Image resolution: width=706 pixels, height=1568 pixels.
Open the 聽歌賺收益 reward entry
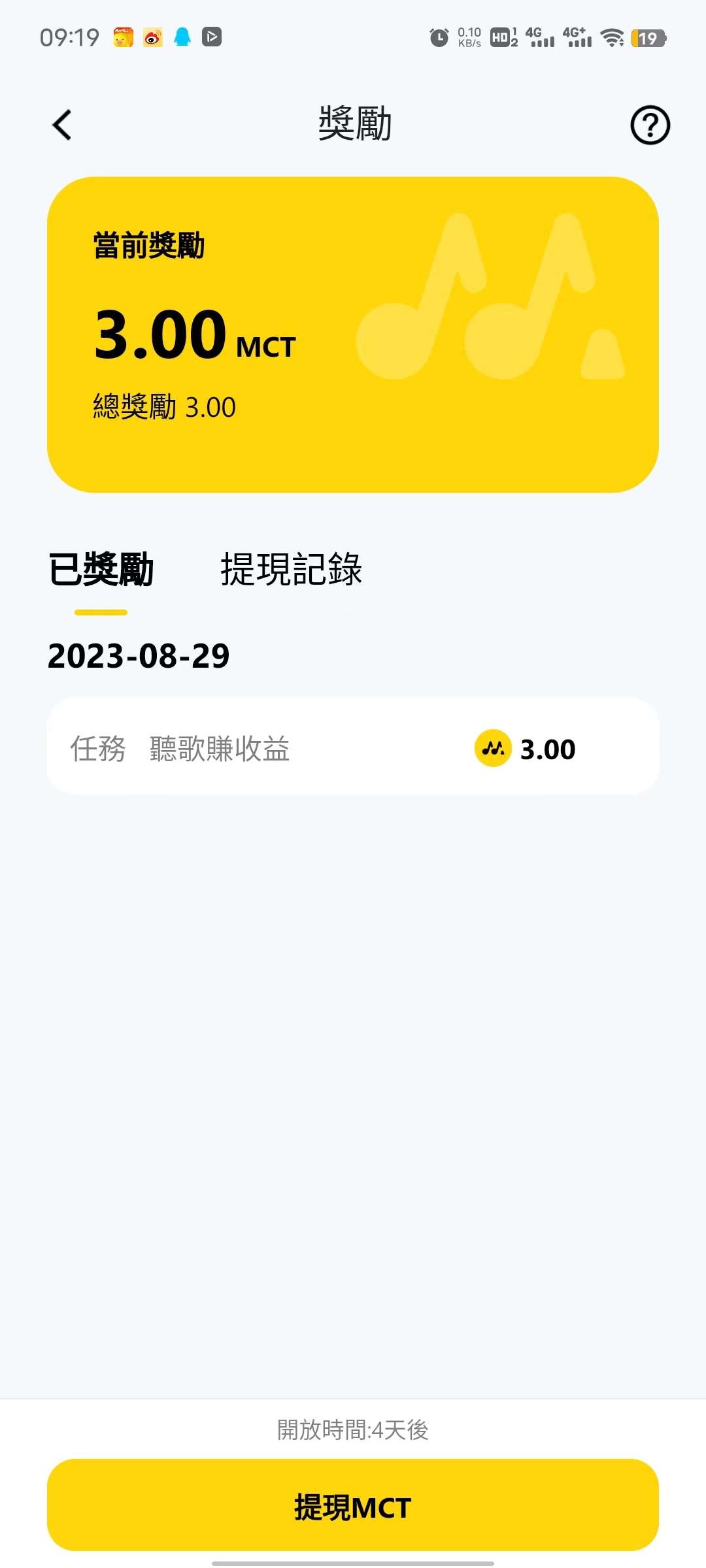[353, 747]
